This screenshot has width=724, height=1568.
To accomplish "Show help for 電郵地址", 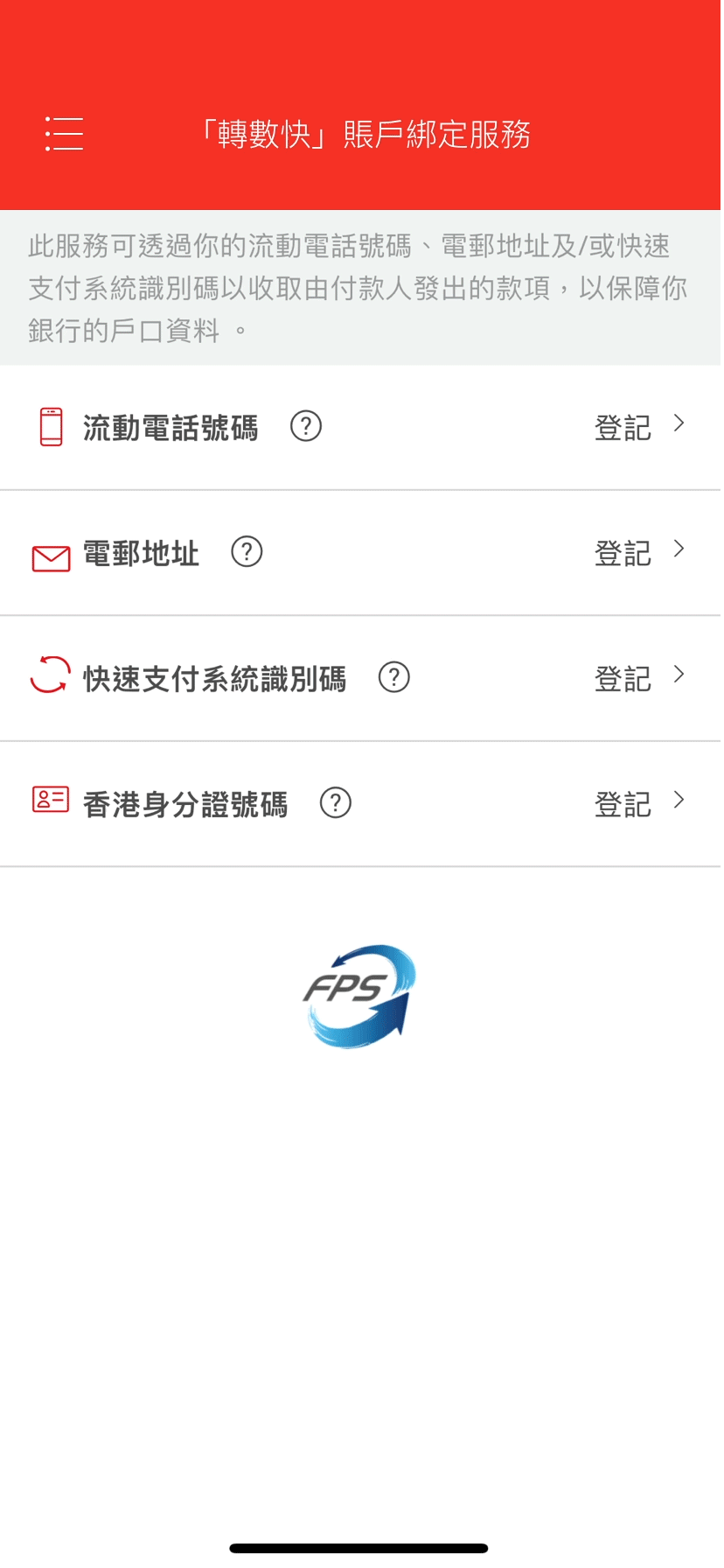I will click(247, 552).
